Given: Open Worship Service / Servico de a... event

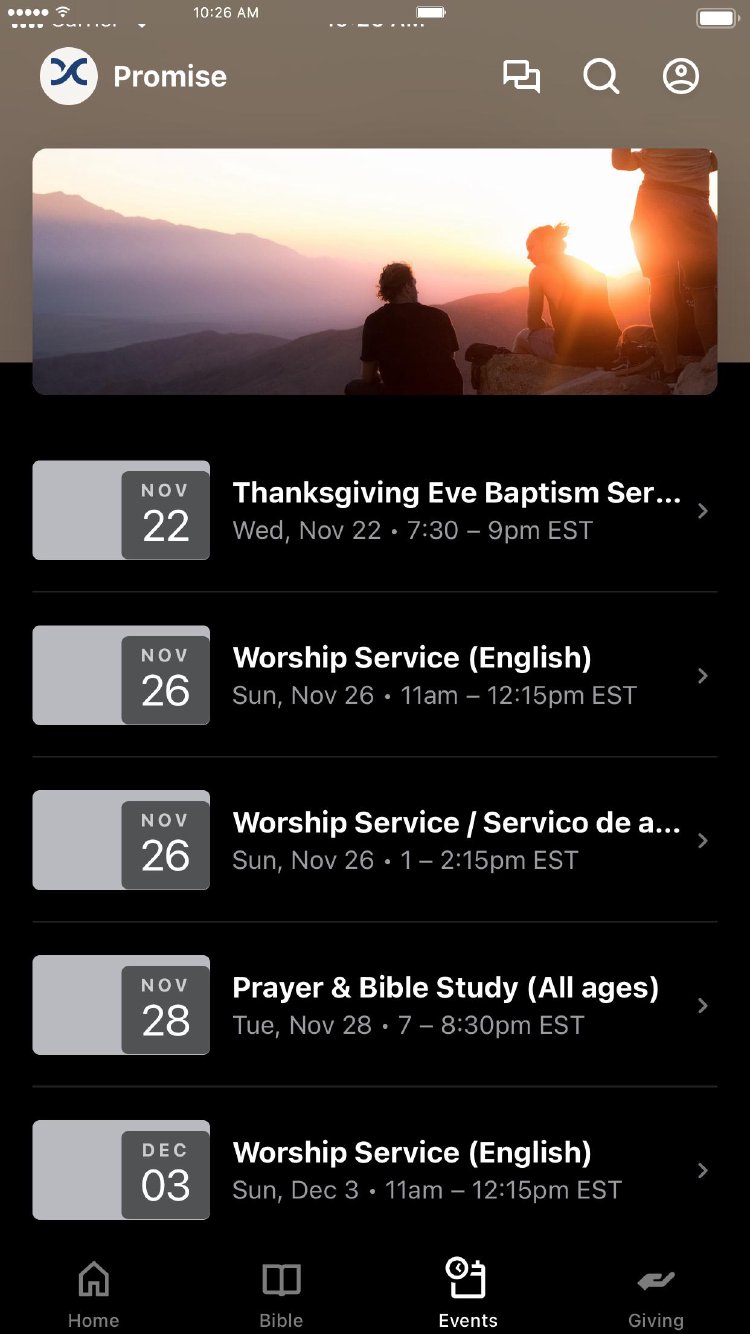Looking at the screenshot, I should (x=456, y=840).
